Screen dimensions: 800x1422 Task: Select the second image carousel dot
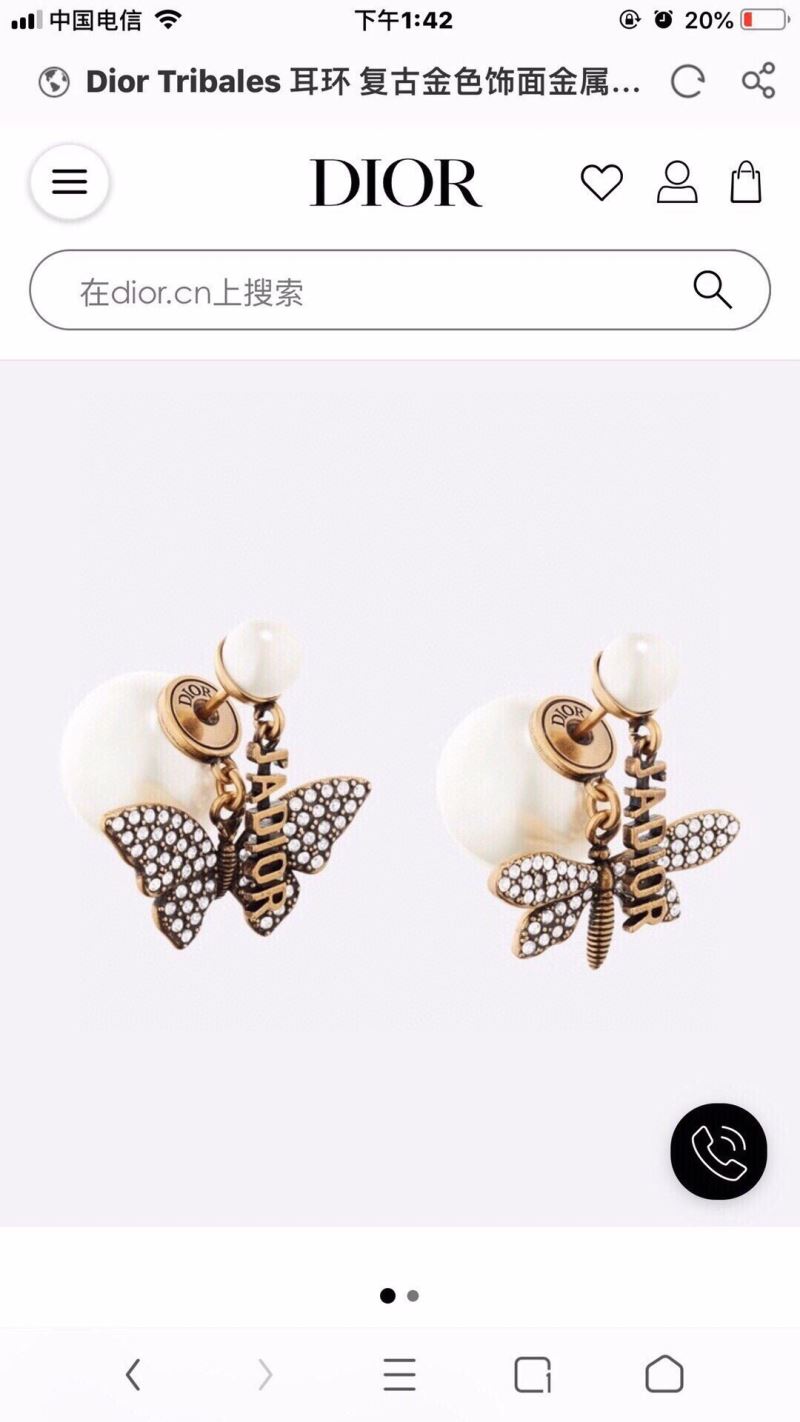click(412, 1295)
